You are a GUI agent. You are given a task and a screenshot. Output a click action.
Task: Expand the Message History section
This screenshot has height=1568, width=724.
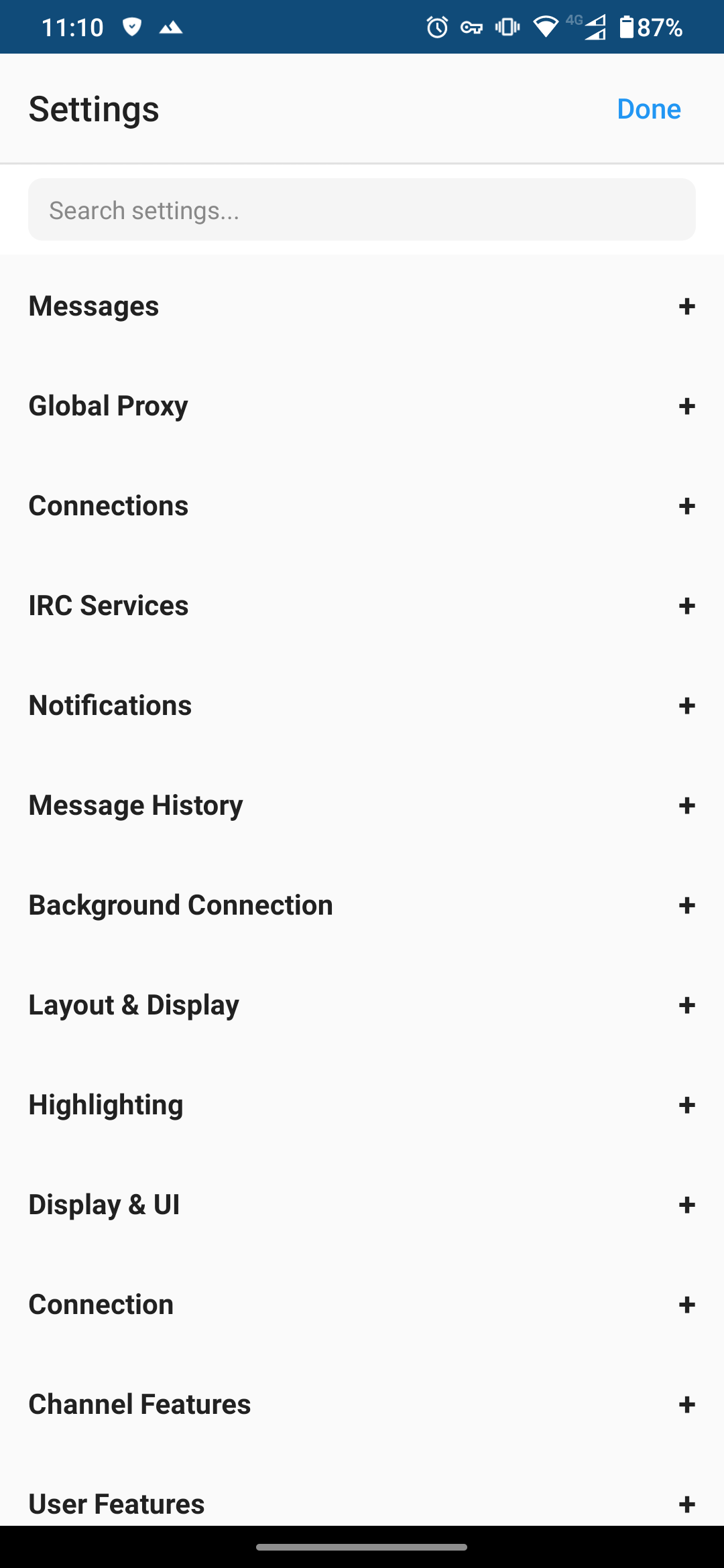[686, 805]
